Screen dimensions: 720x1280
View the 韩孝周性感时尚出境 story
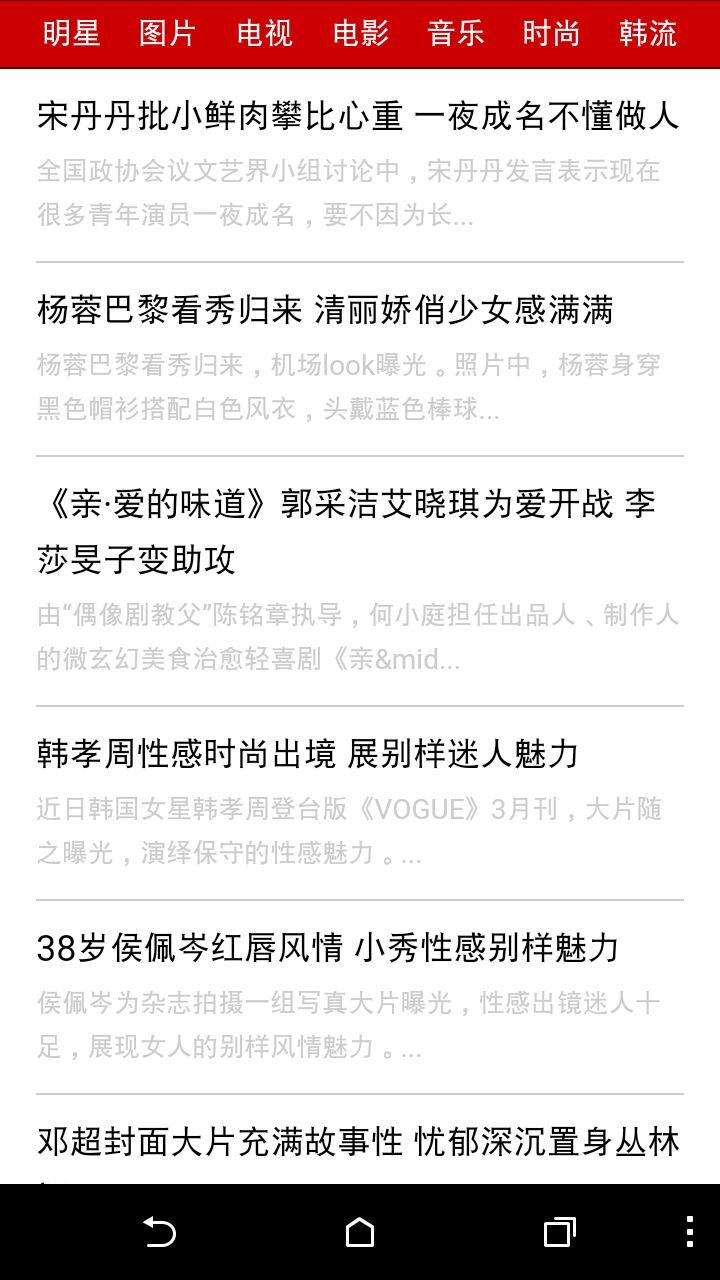(x=360, y=803)
